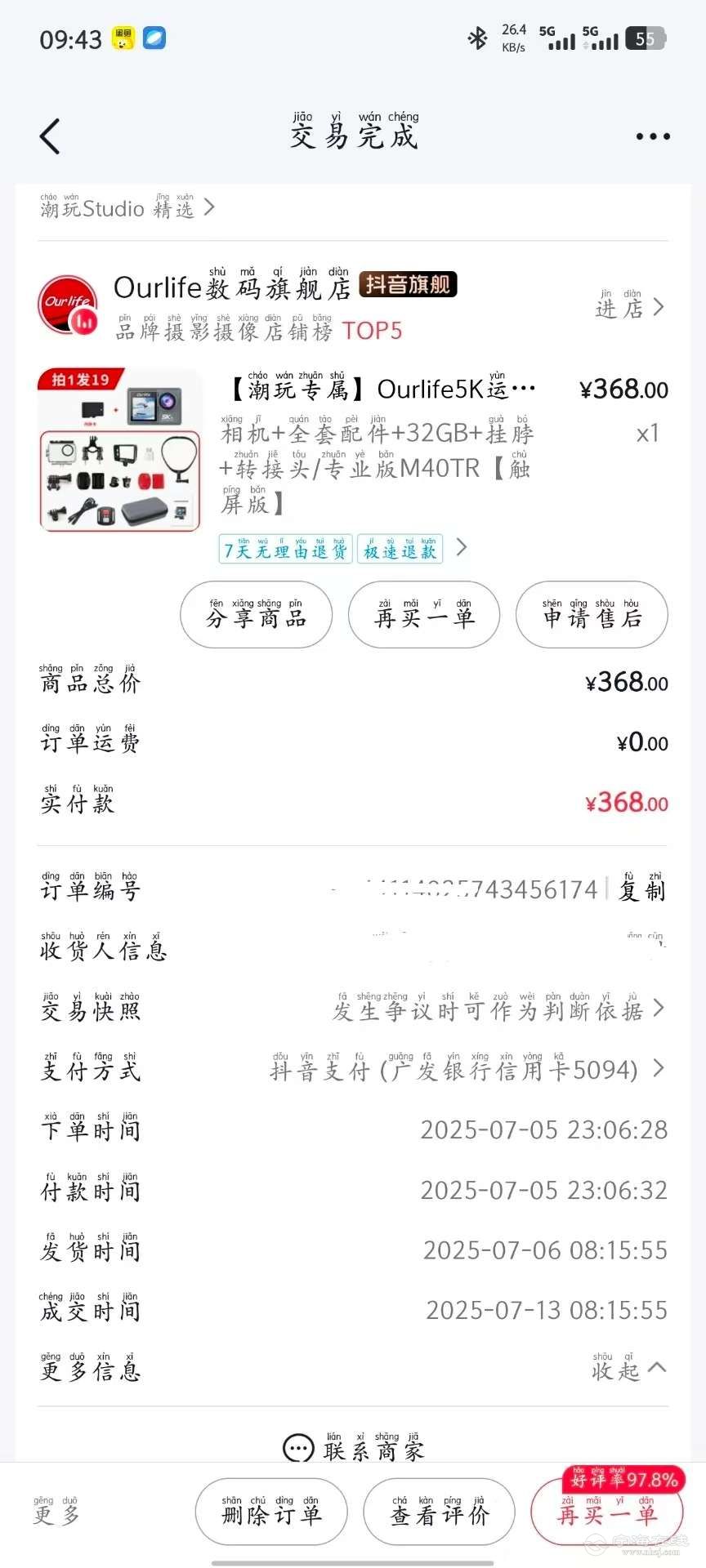Delete this order with 删除订单
The width and height of the screenshot is (706, 1568).
tap(271, 1512)
